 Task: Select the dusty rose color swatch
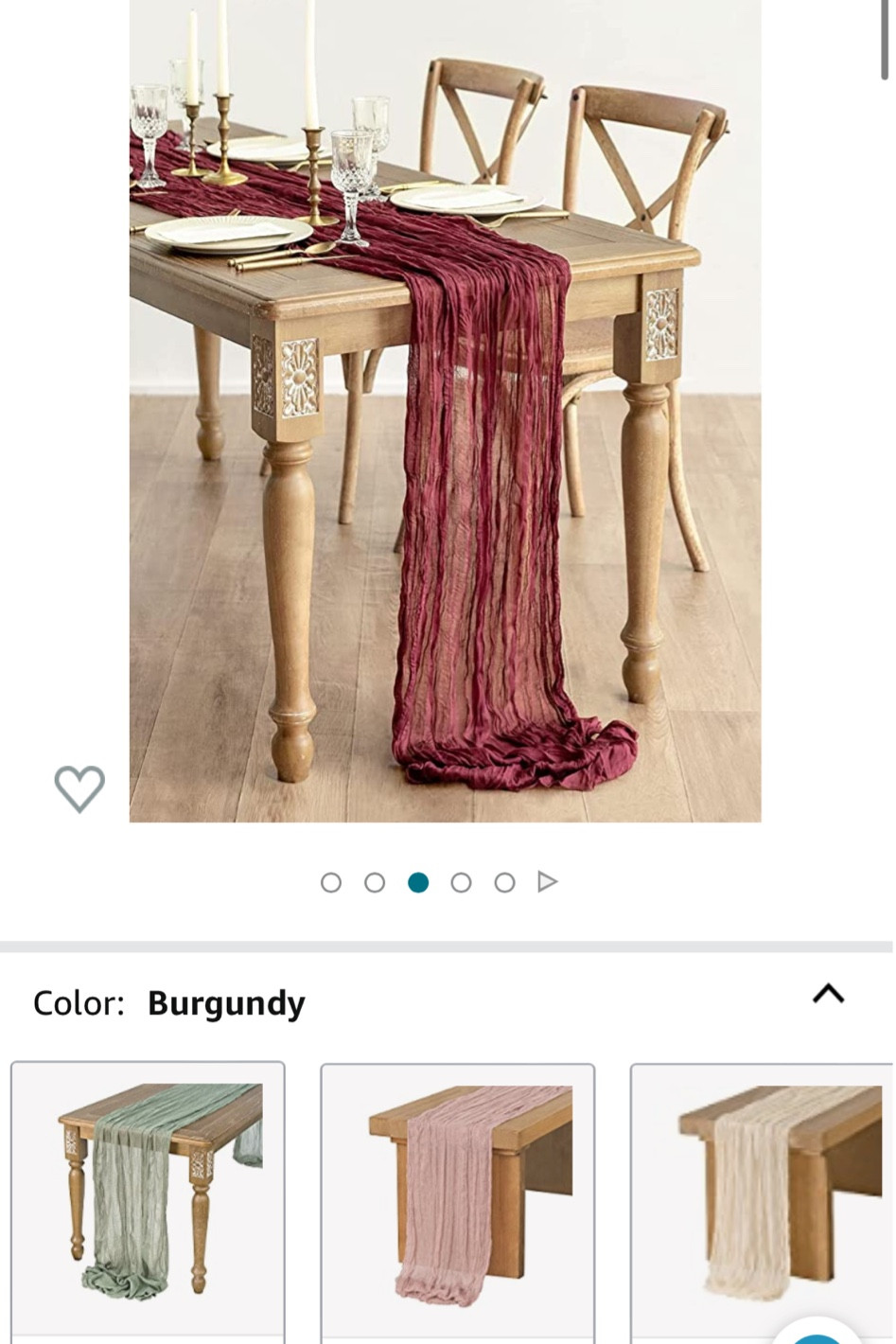458,1202
